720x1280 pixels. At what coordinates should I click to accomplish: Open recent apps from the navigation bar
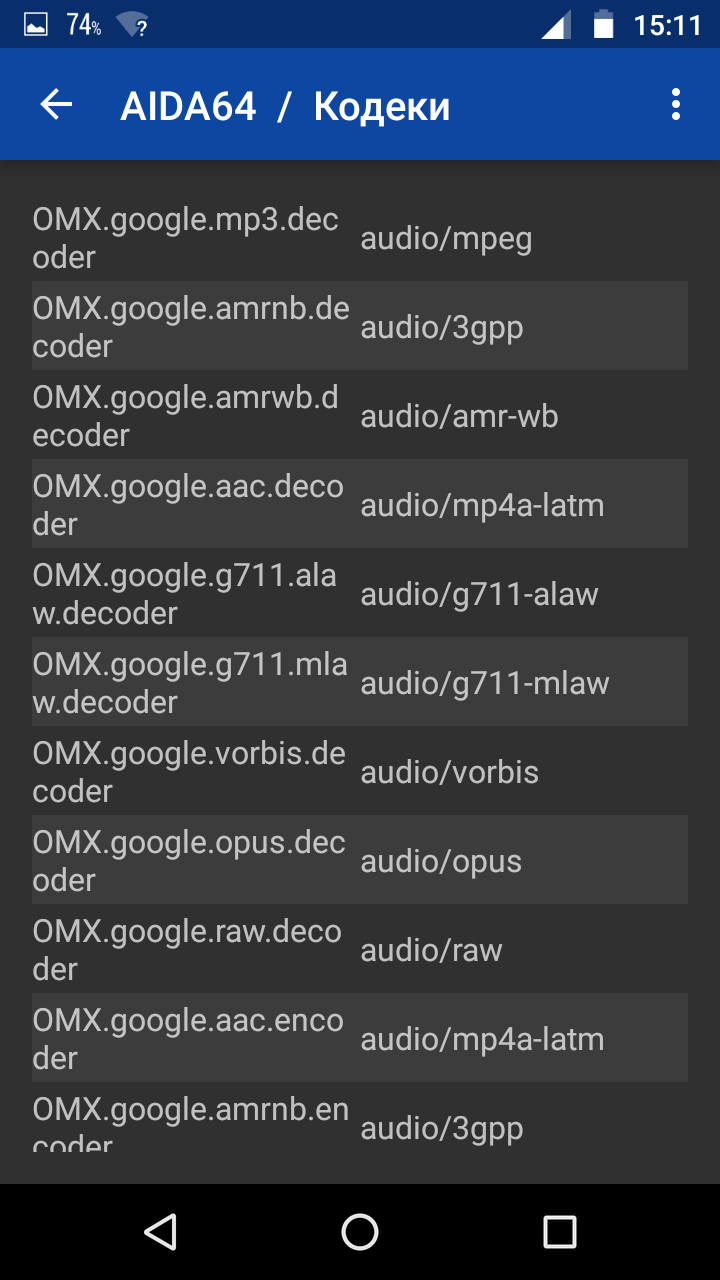pyautogui.click(x=560, y=1232)
